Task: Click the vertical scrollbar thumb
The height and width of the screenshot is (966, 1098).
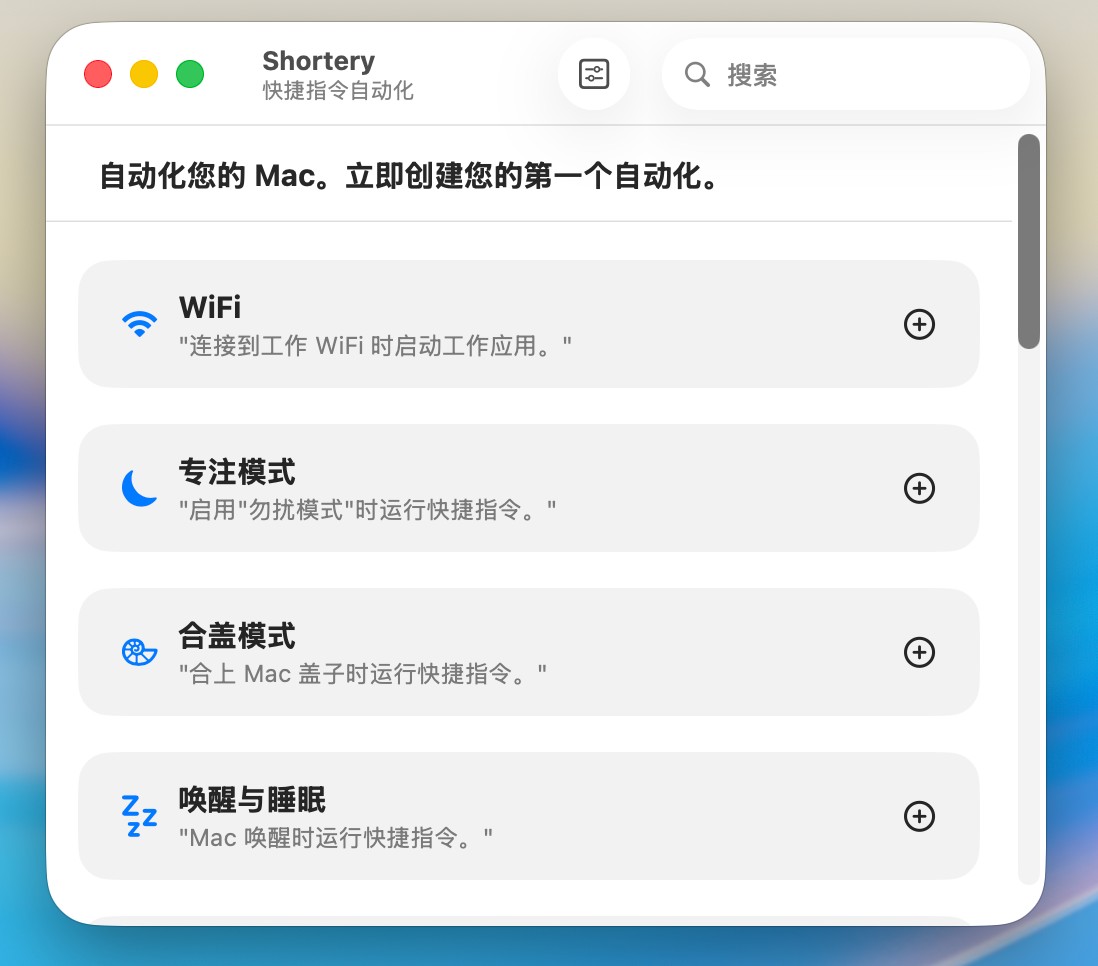Action: [1028, 242]
